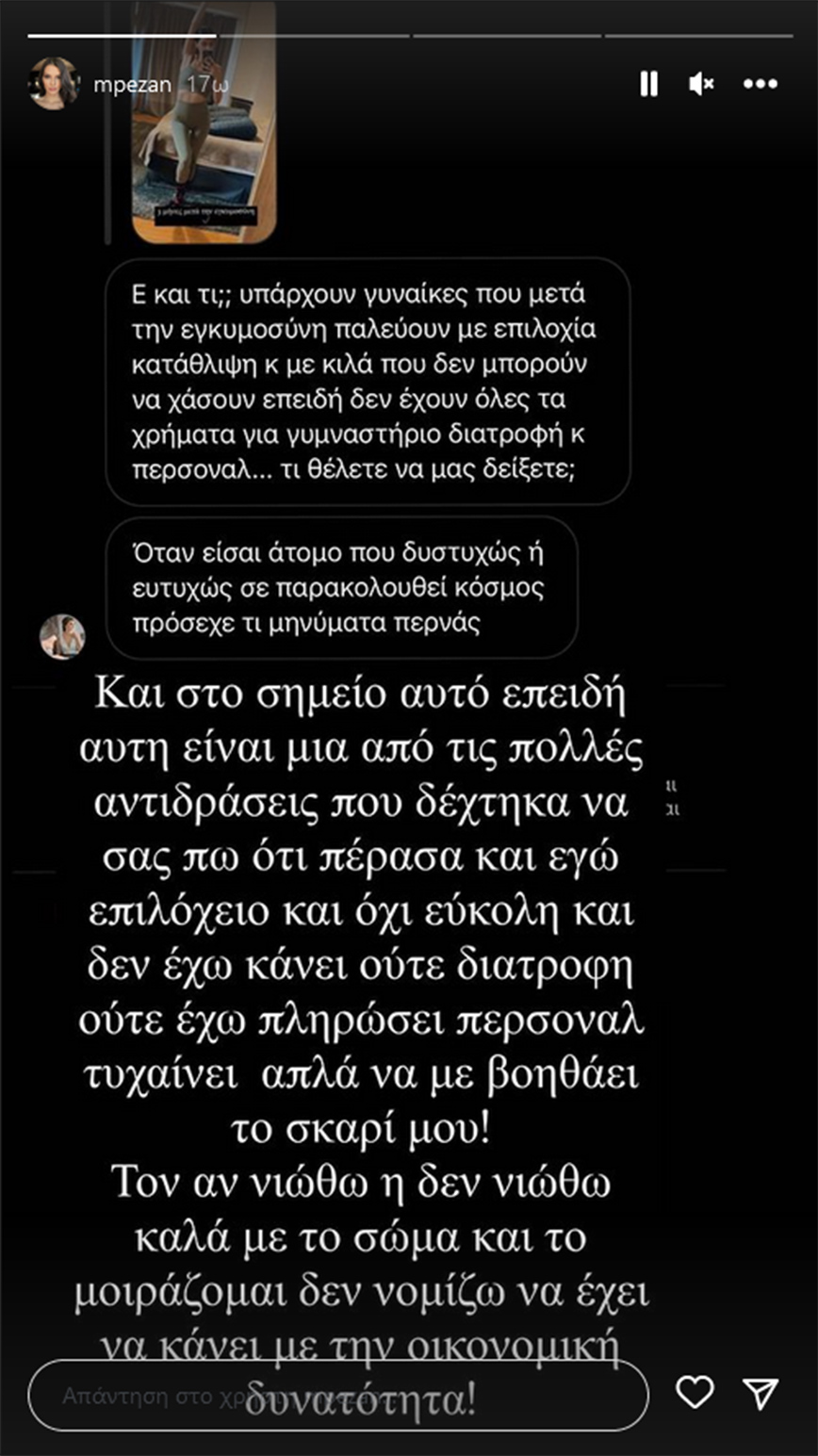This screenshot has width=818, height=1456.
Task: Toggle the story sound
Action: [701, 85]
